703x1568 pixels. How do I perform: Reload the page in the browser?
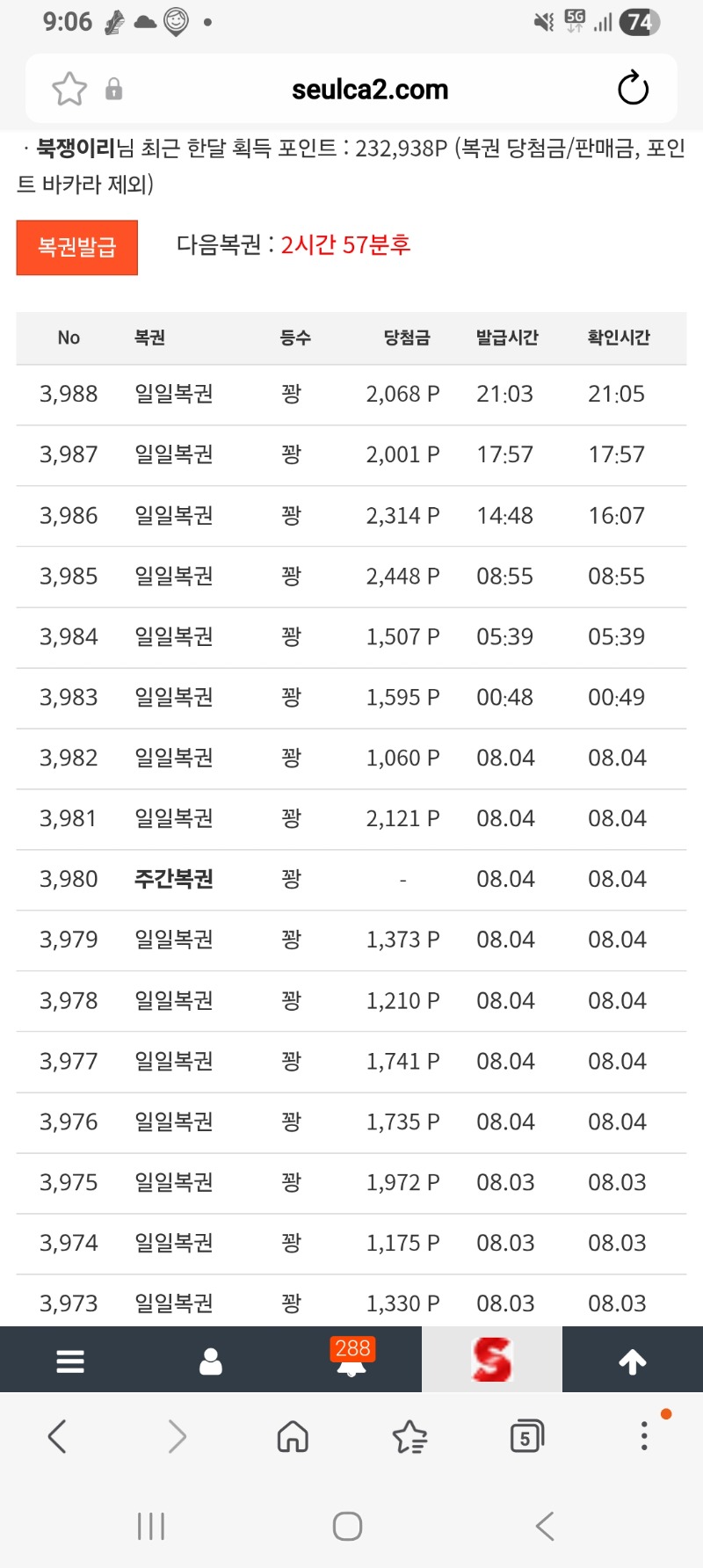pos(633,89)
